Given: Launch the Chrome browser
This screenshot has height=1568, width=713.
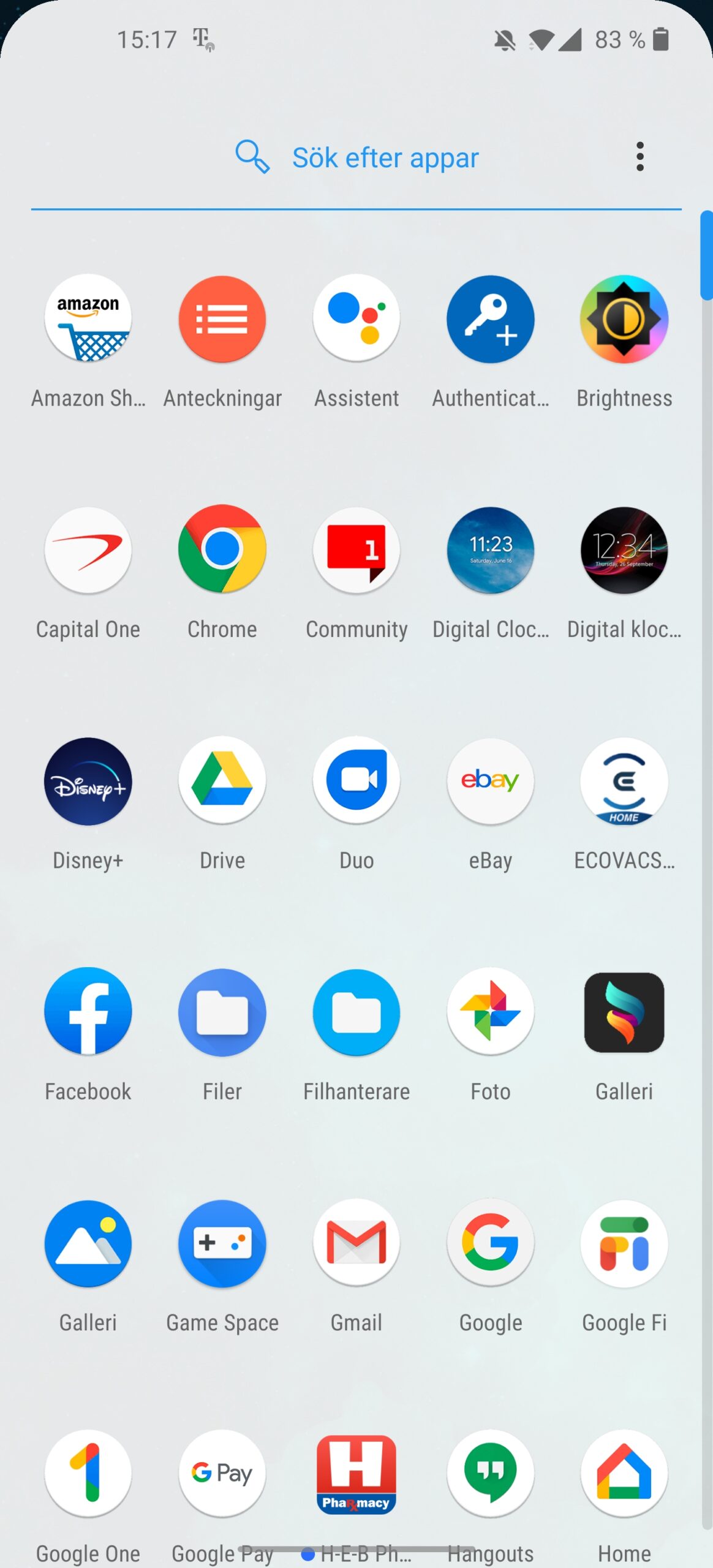Looking at the screenshot, I should click(222, 550).
